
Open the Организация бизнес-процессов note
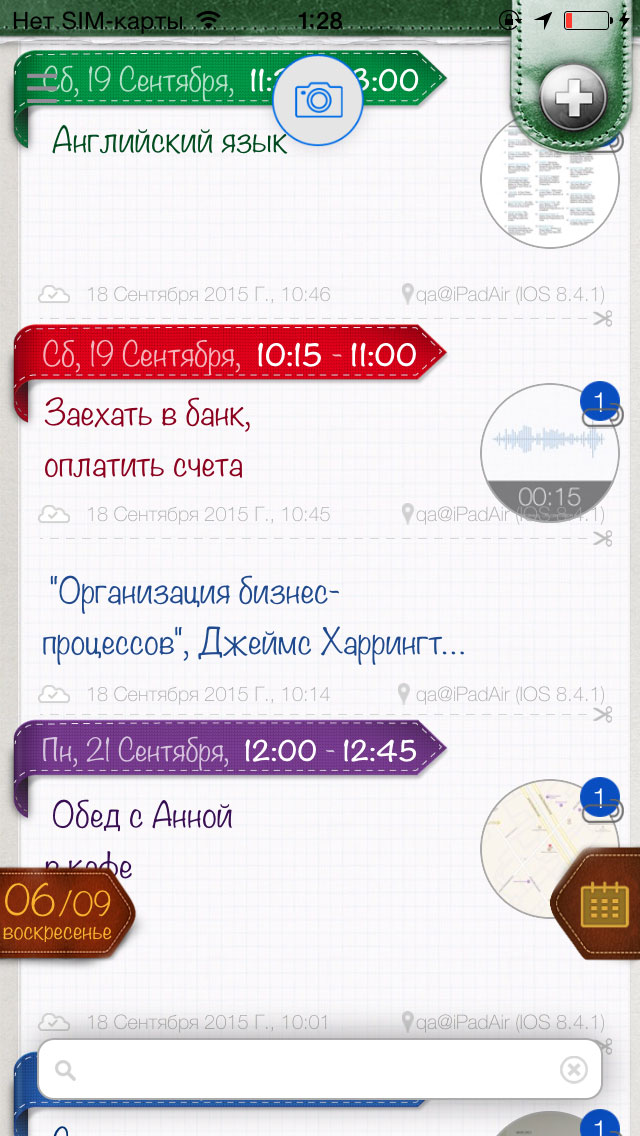coord(253,618)
